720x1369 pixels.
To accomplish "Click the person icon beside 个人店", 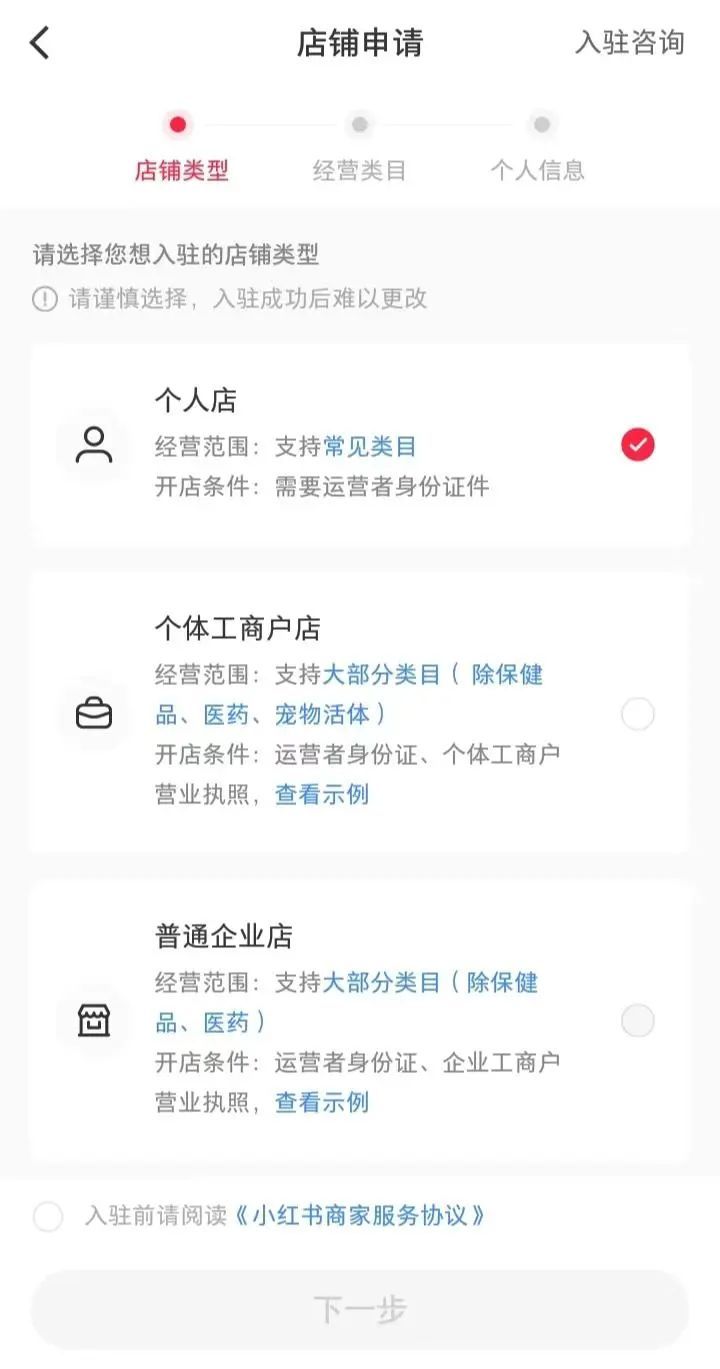I will tap(95, 445).
